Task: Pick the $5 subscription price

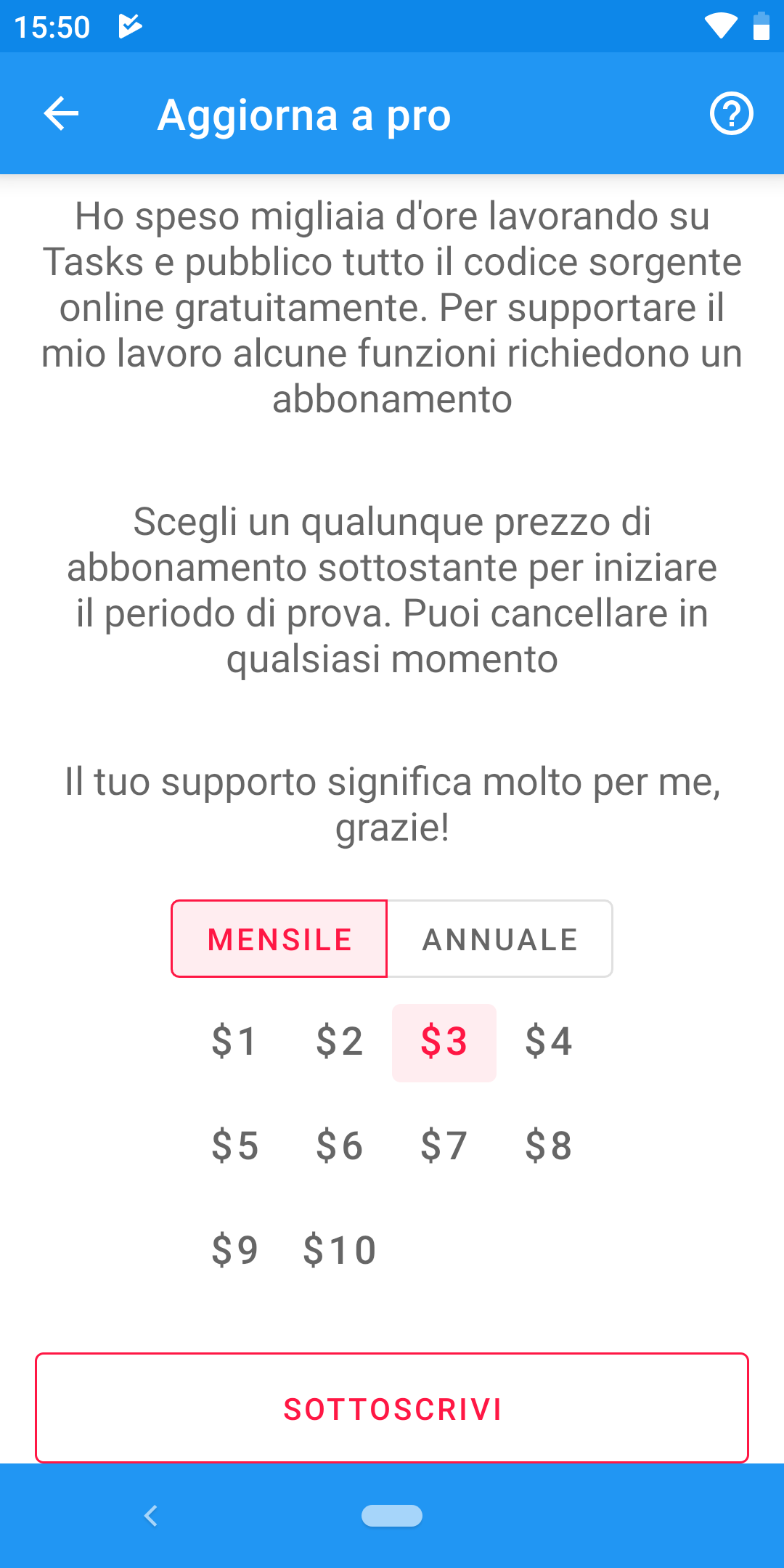Action: click(x=235, y=1147)
